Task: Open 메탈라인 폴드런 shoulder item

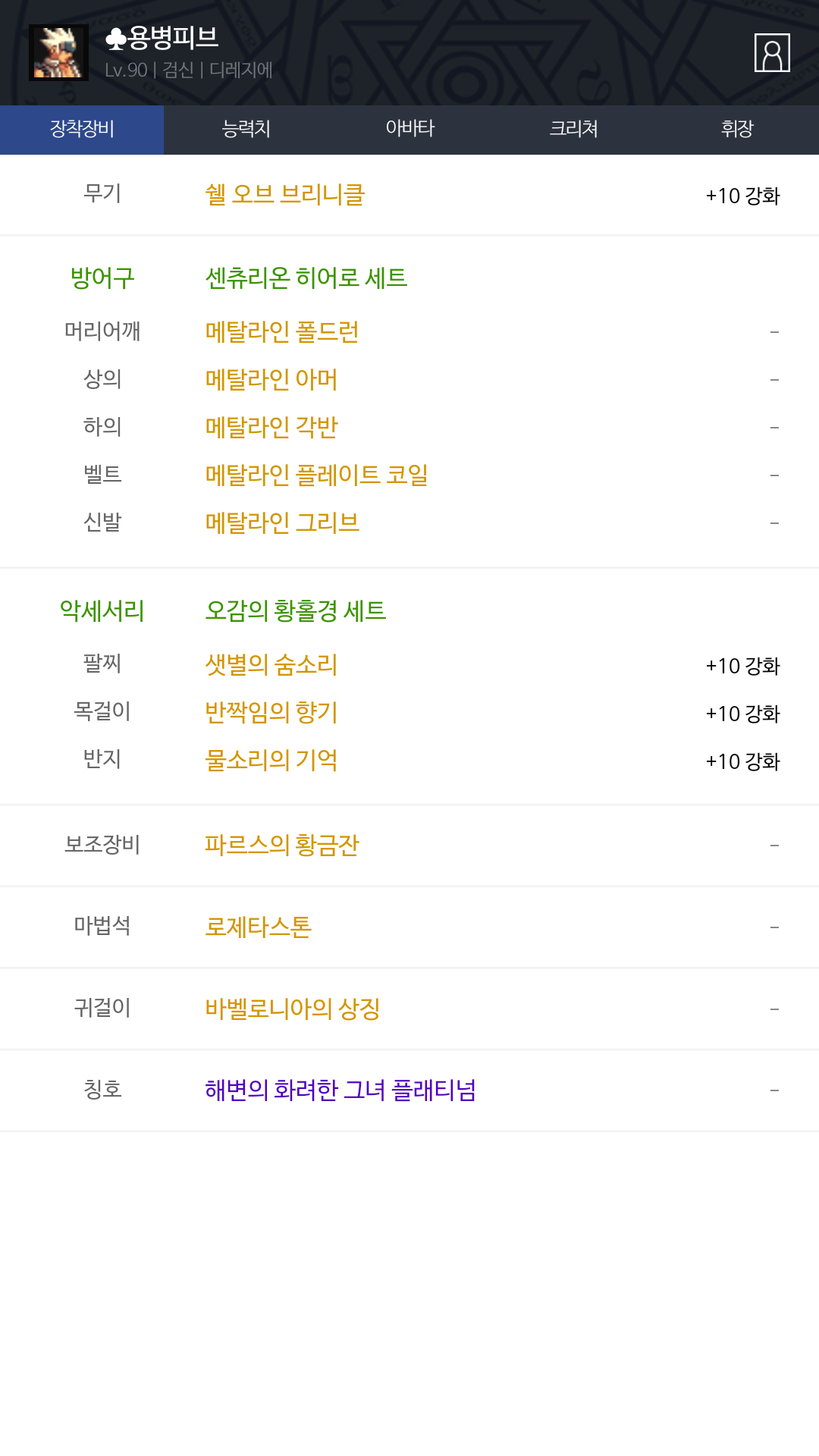Action: point(282,331)
